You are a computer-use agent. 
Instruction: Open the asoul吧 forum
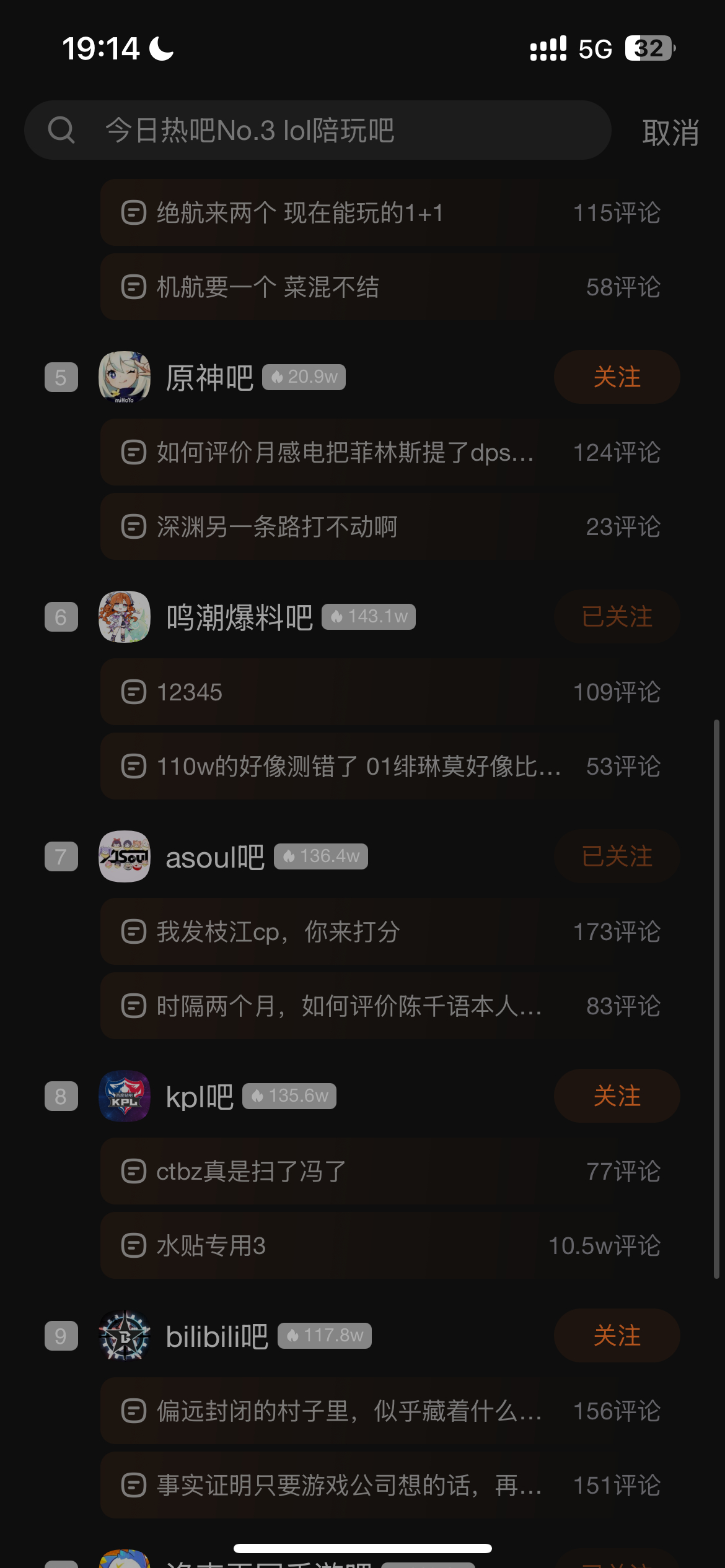[214, 857]
